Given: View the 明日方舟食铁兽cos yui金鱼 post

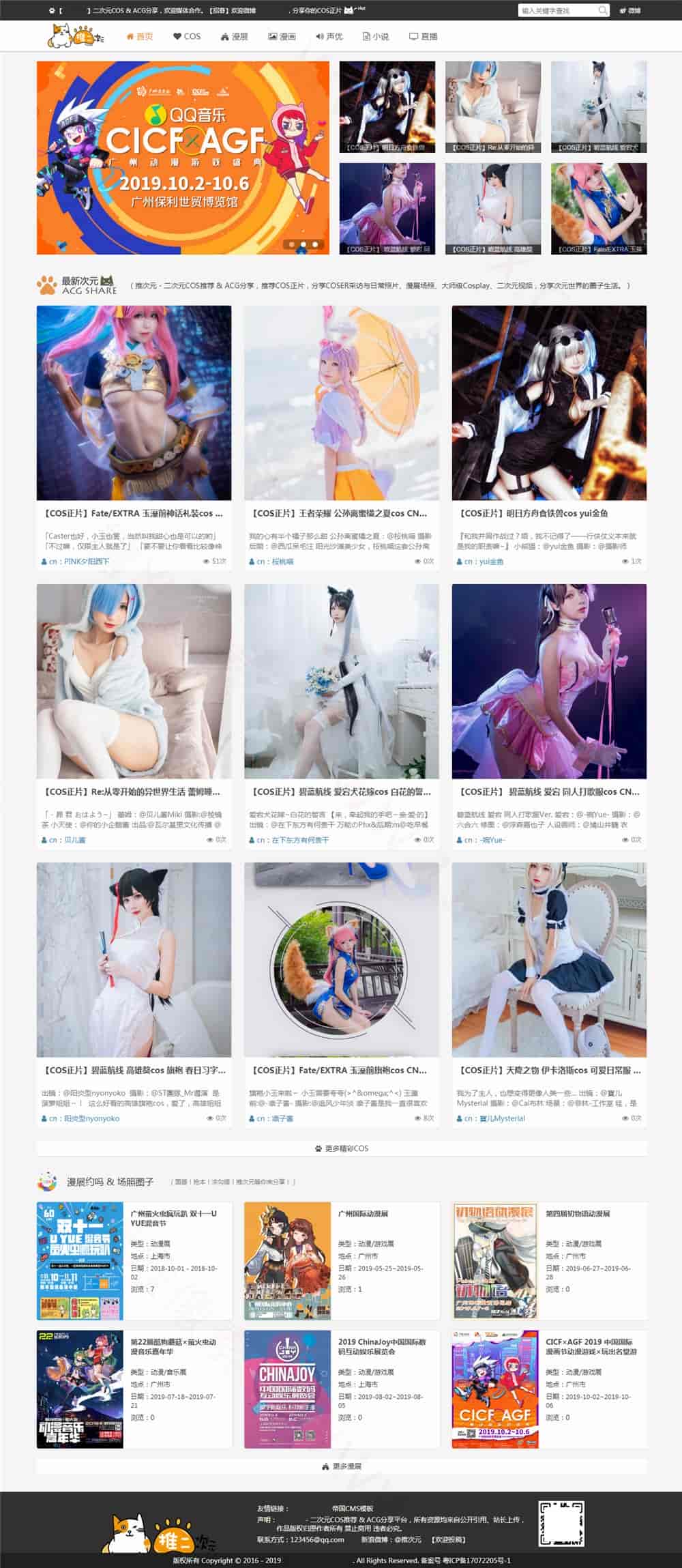Looking at the screenshot, I should tap(534, 513).
